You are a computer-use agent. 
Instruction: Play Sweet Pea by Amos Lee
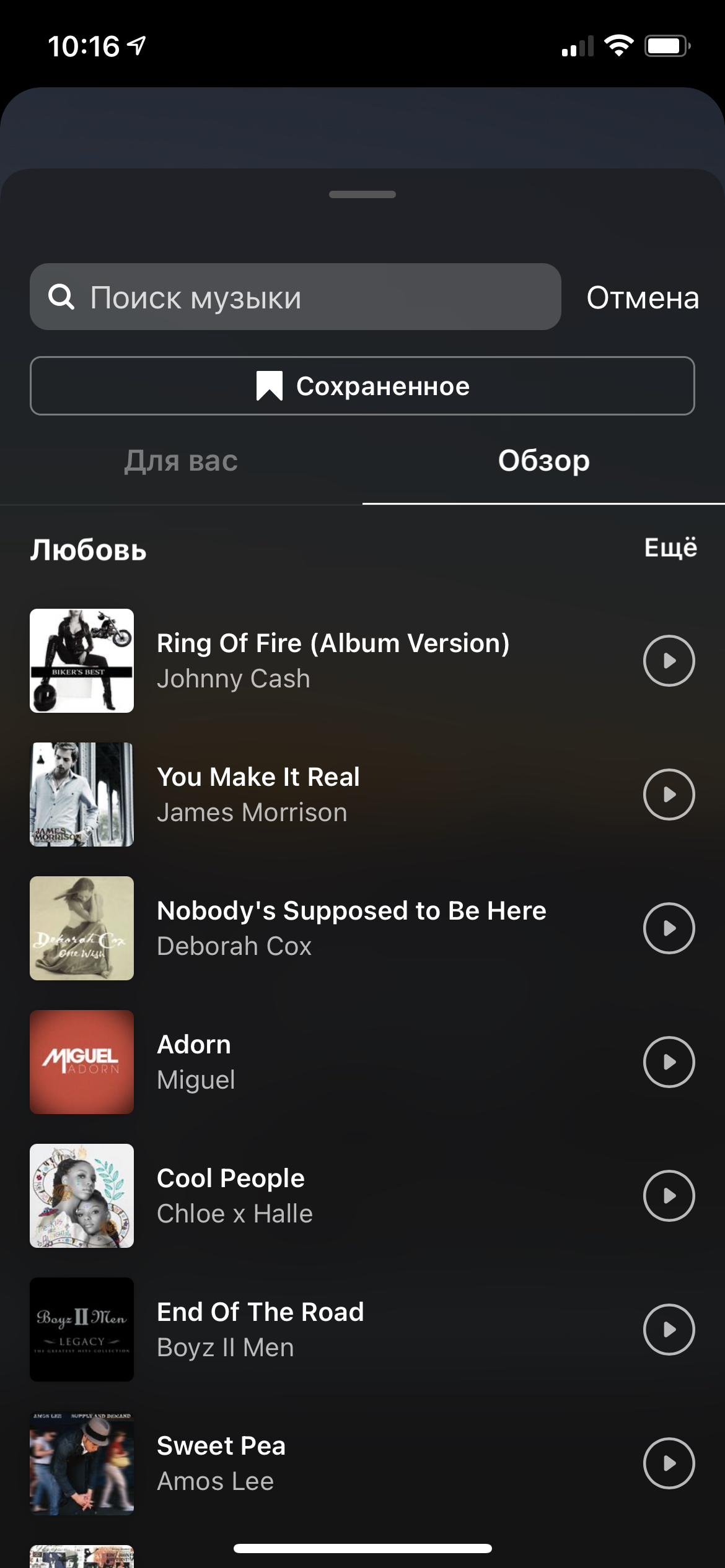point(669,1463)
